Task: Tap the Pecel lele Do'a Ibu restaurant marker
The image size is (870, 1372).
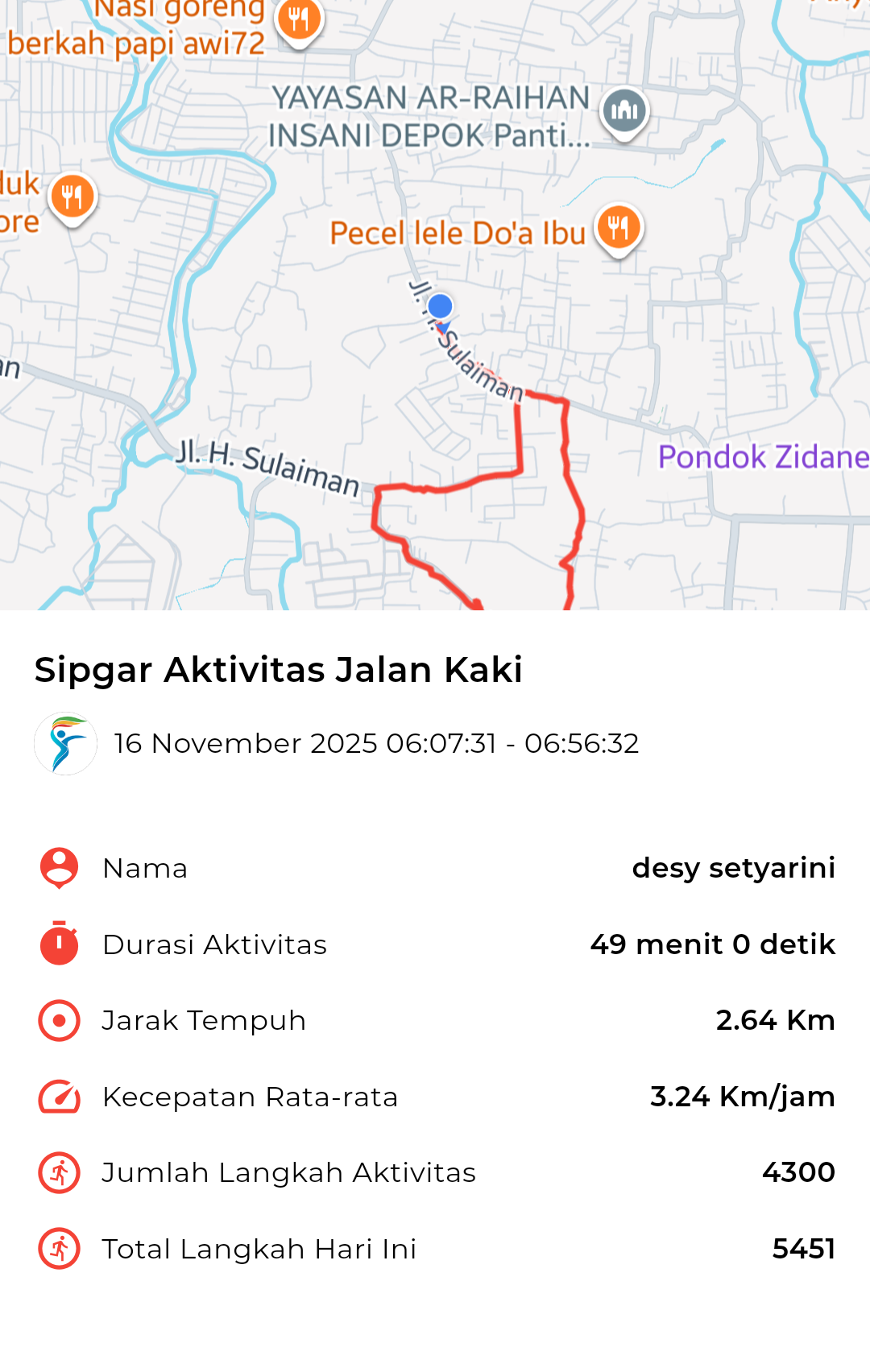Action: pyautogui.click(x=618, y=229)
